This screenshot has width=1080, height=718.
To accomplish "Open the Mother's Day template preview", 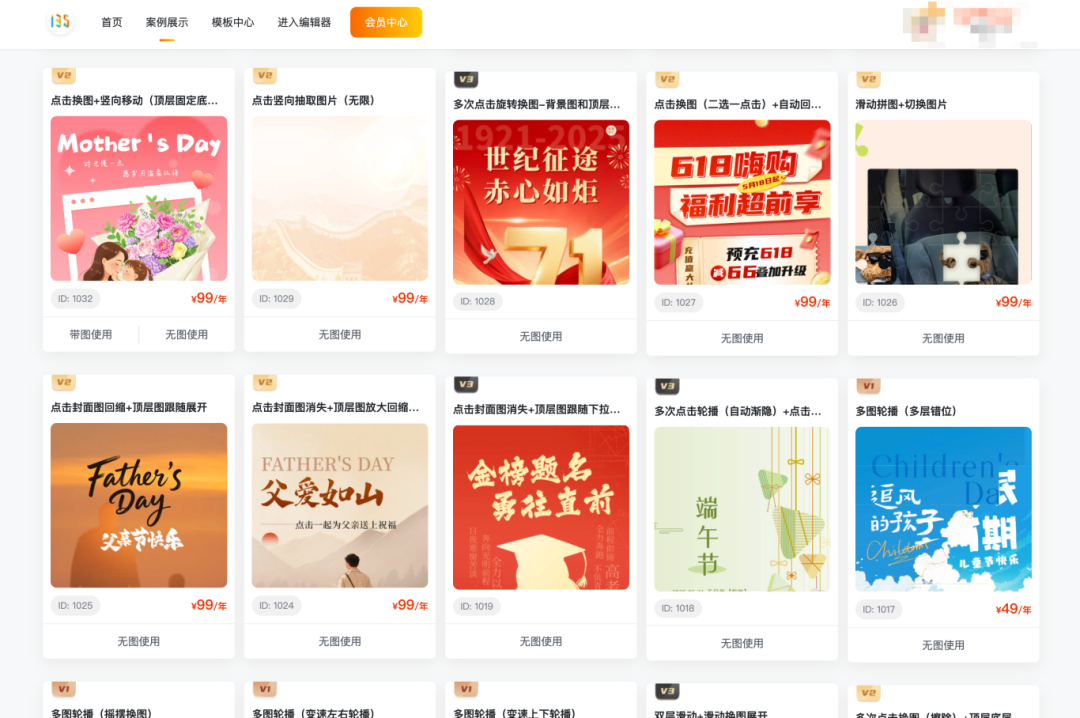I will click(139, 198).
